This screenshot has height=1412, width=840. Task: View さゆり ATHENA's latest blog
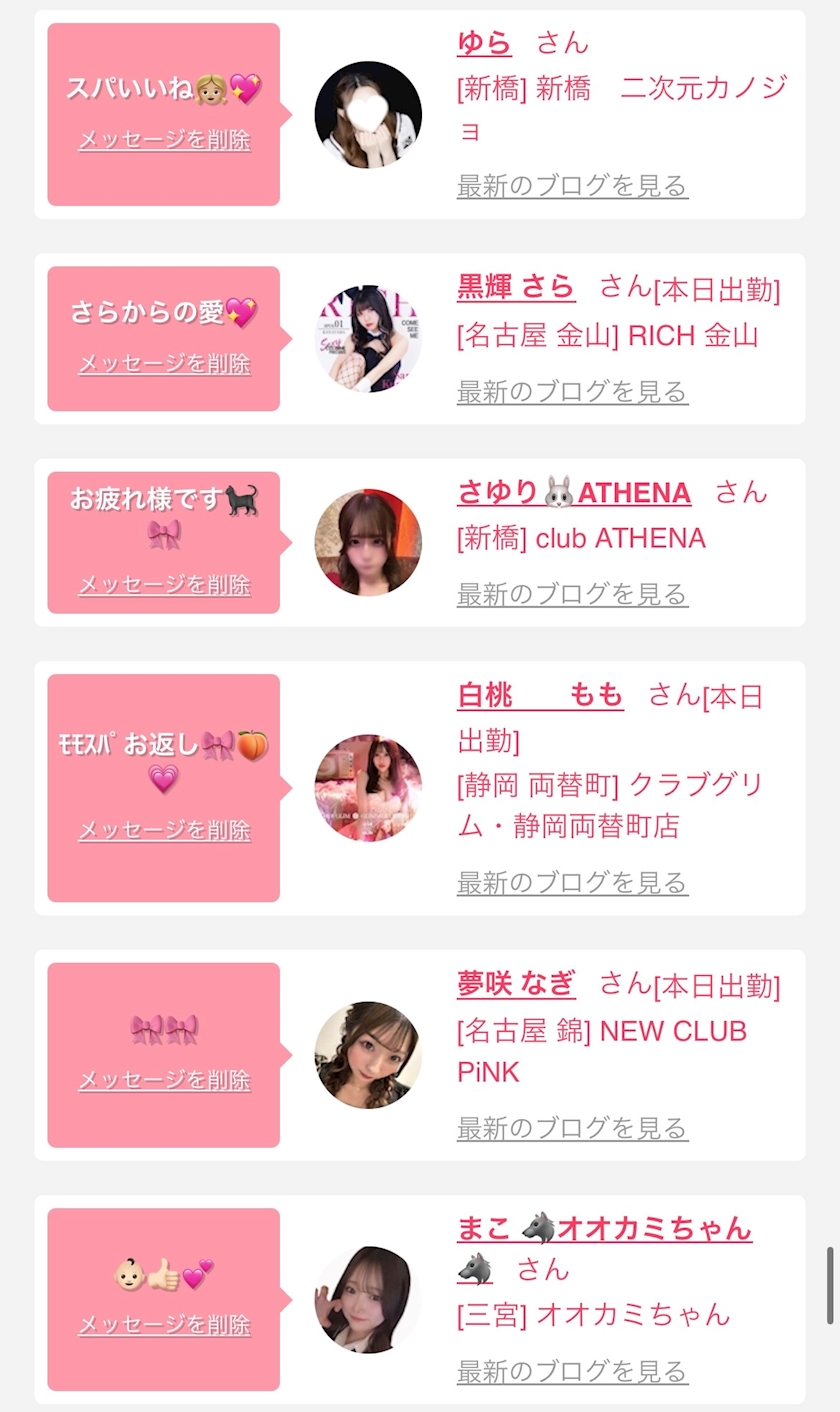click(x=572, y=595)
